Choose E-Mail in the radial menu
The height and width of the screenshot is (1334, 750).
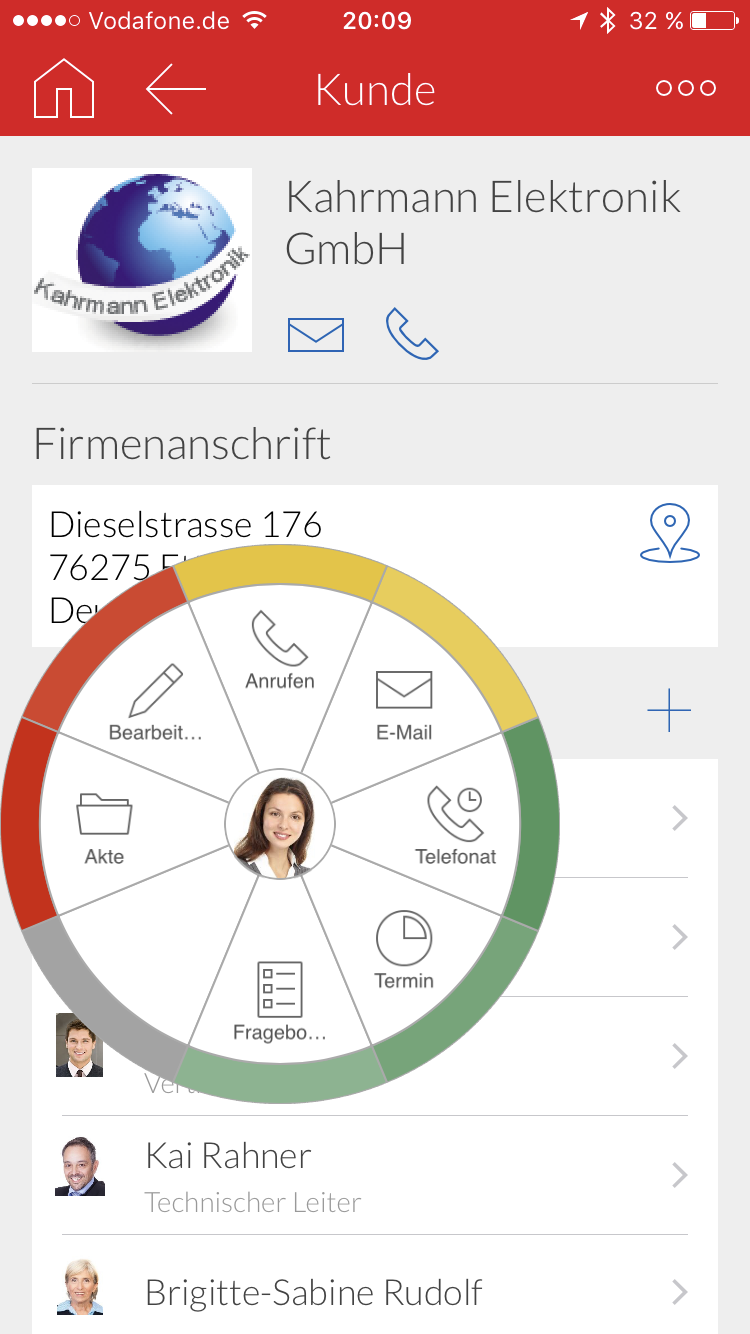(404, 706)
